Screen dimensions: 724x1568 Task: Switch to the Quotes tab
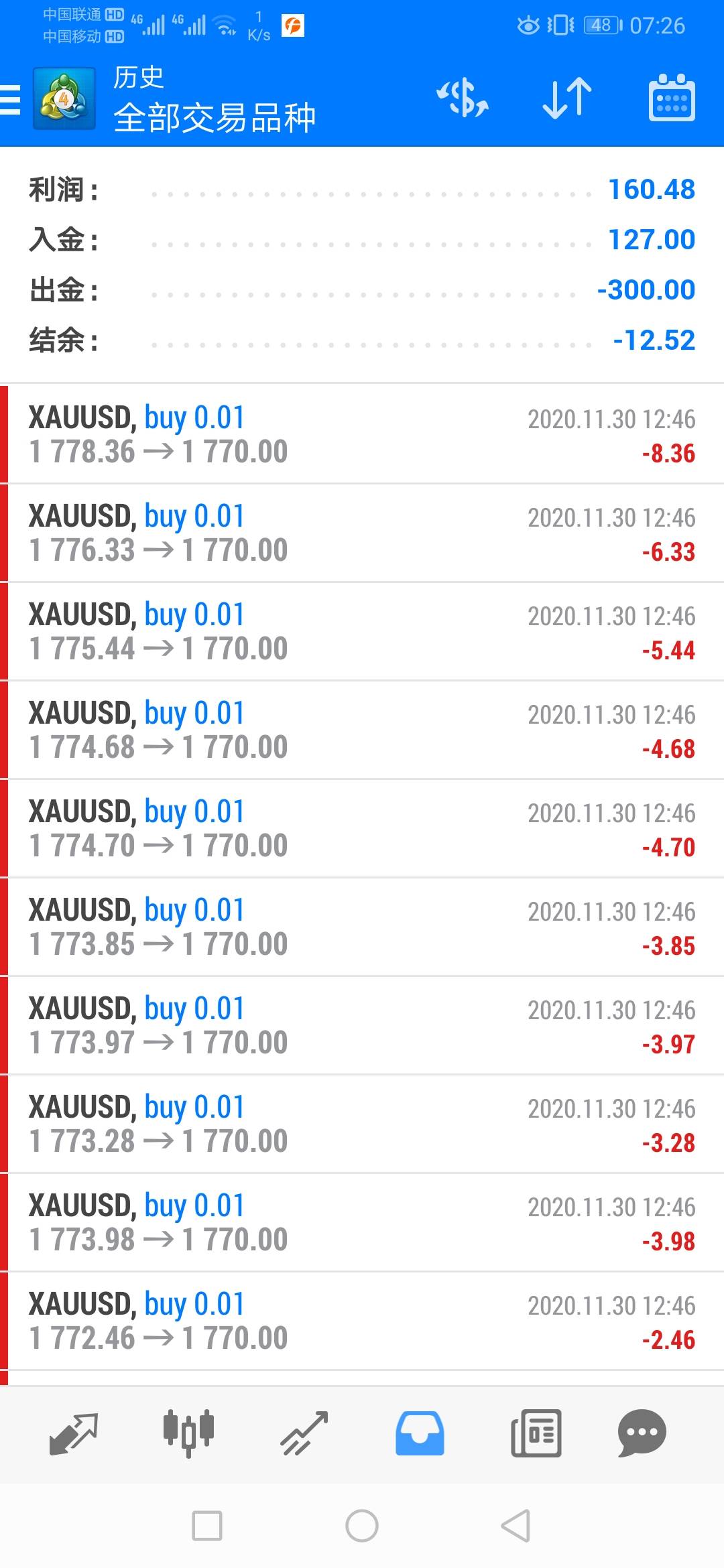coord(74,1433)
